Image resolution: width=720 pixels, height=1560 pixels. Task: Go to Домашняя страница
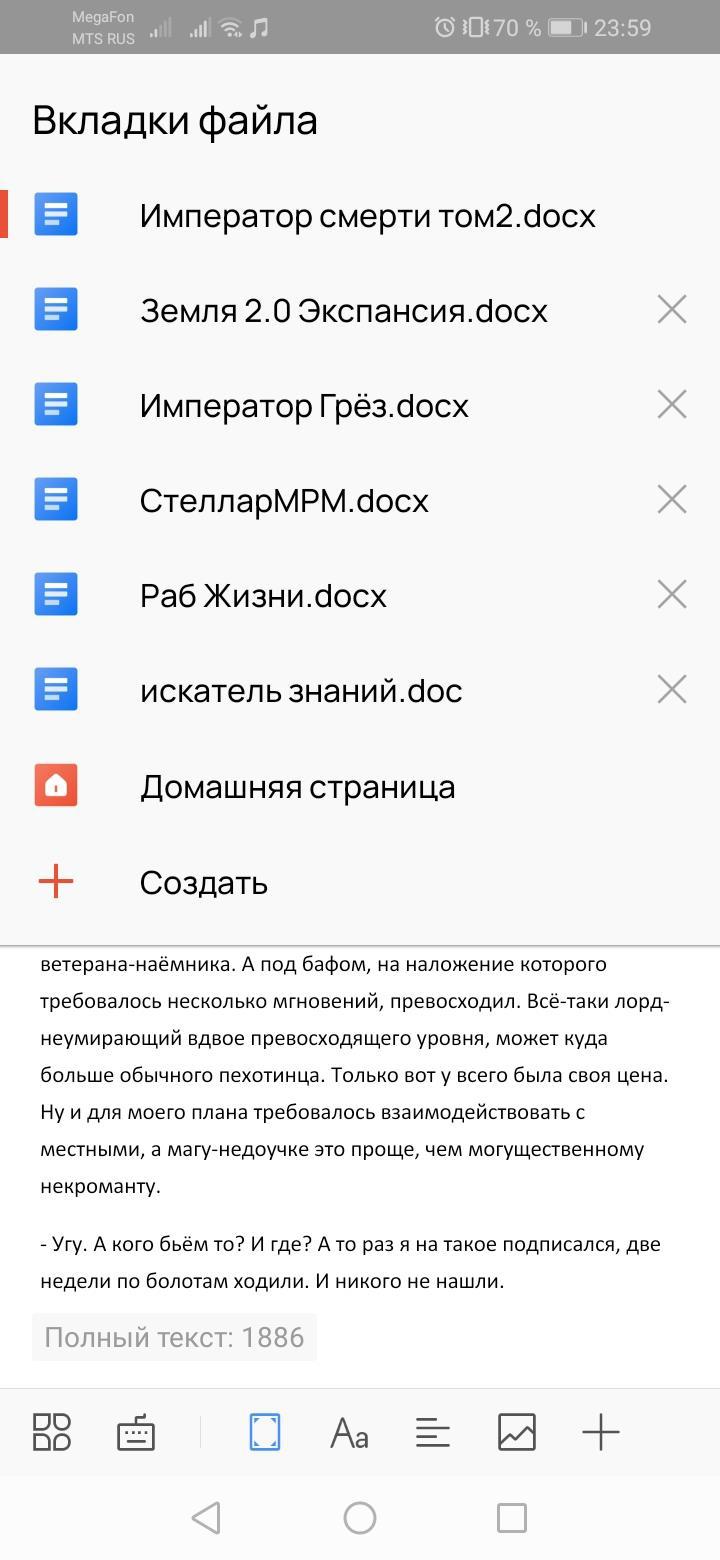[297, 787]
